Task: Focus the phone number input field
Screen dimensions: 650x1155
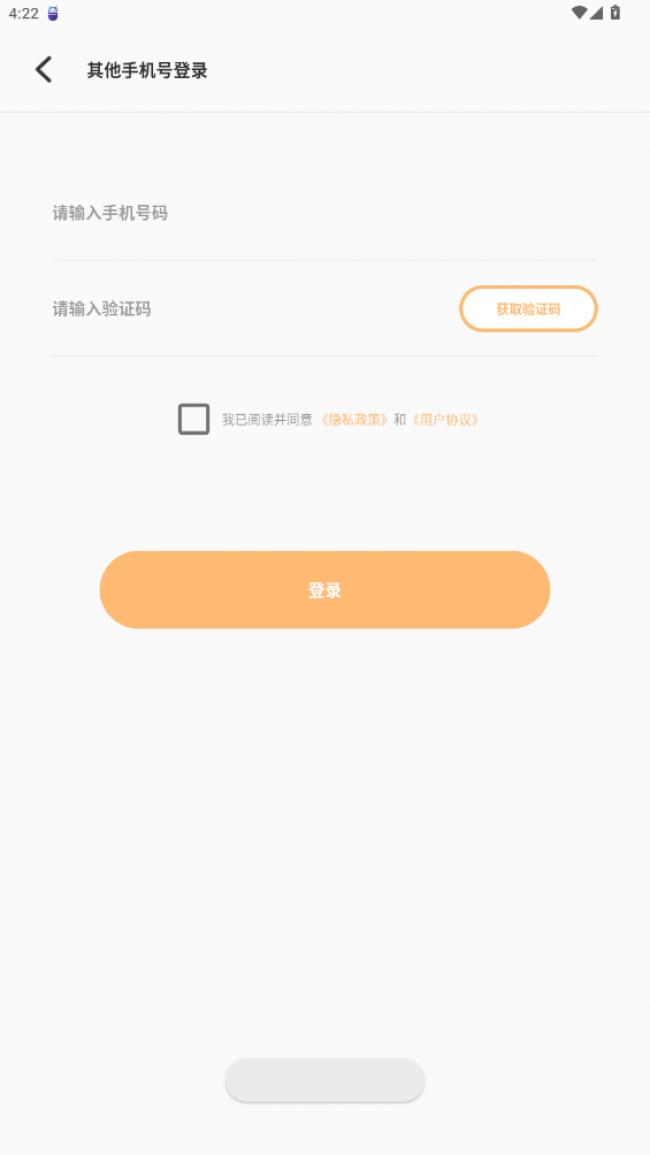Action: click(x=324, y=214)
